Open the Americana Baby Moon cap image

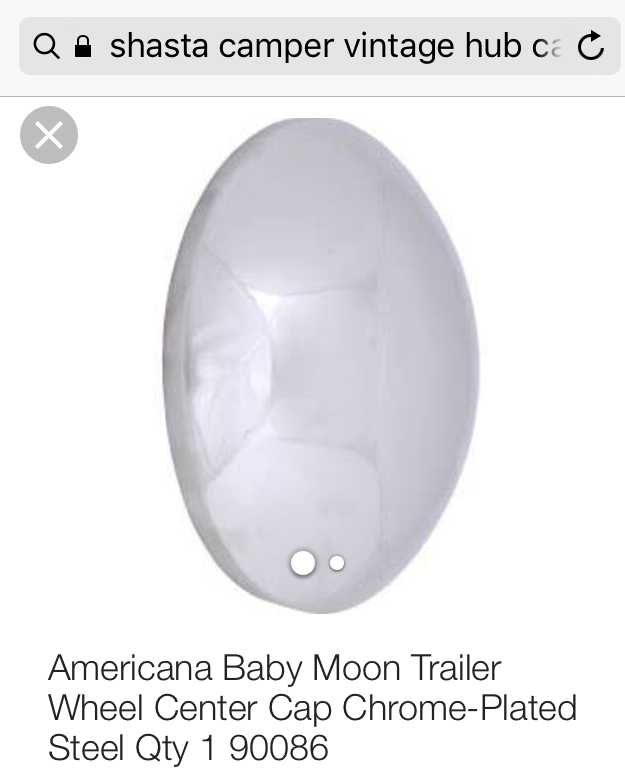tap(320, 365)
